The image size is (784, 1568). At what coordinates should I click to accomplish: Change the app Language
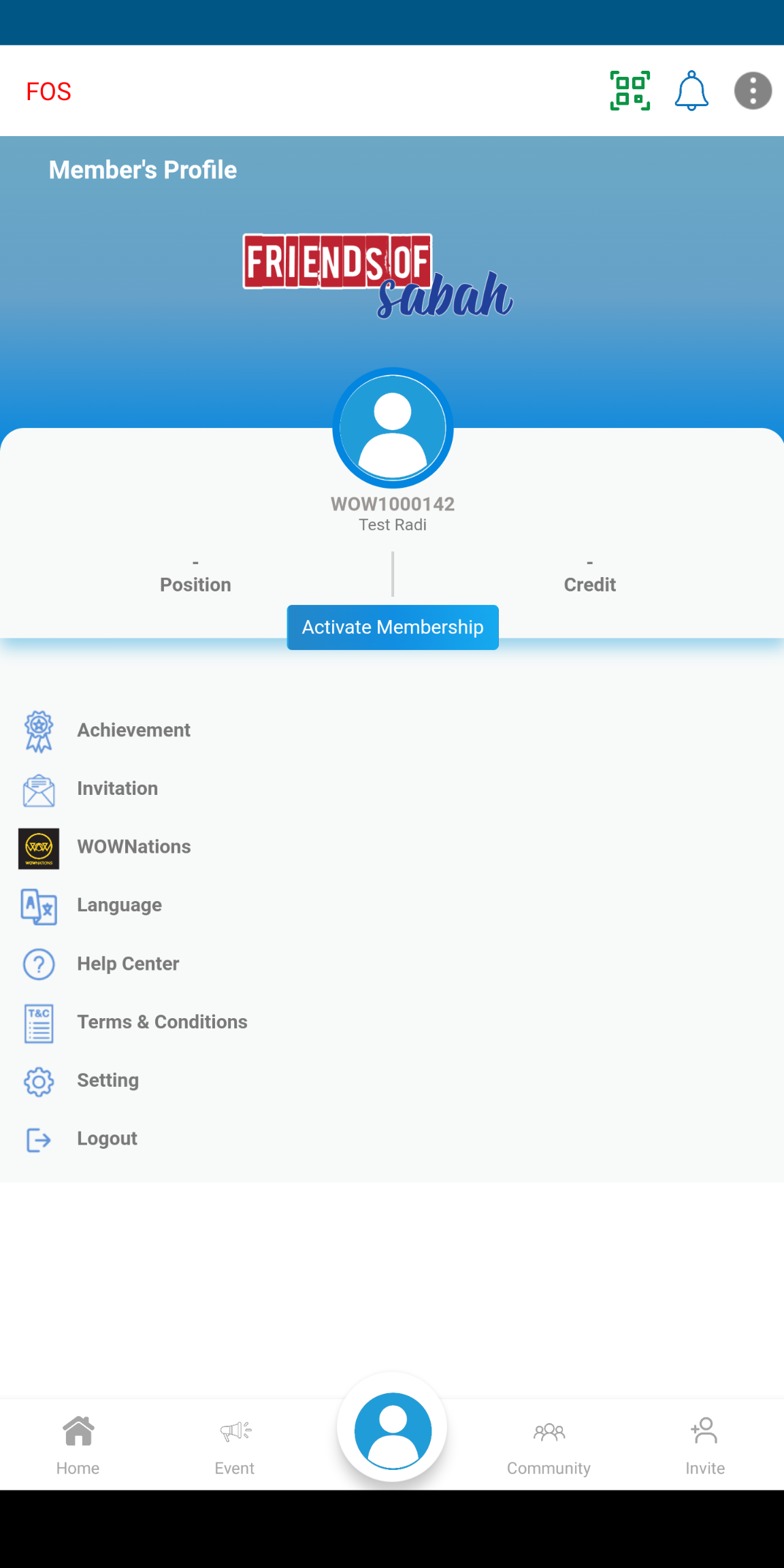[119, 905]
